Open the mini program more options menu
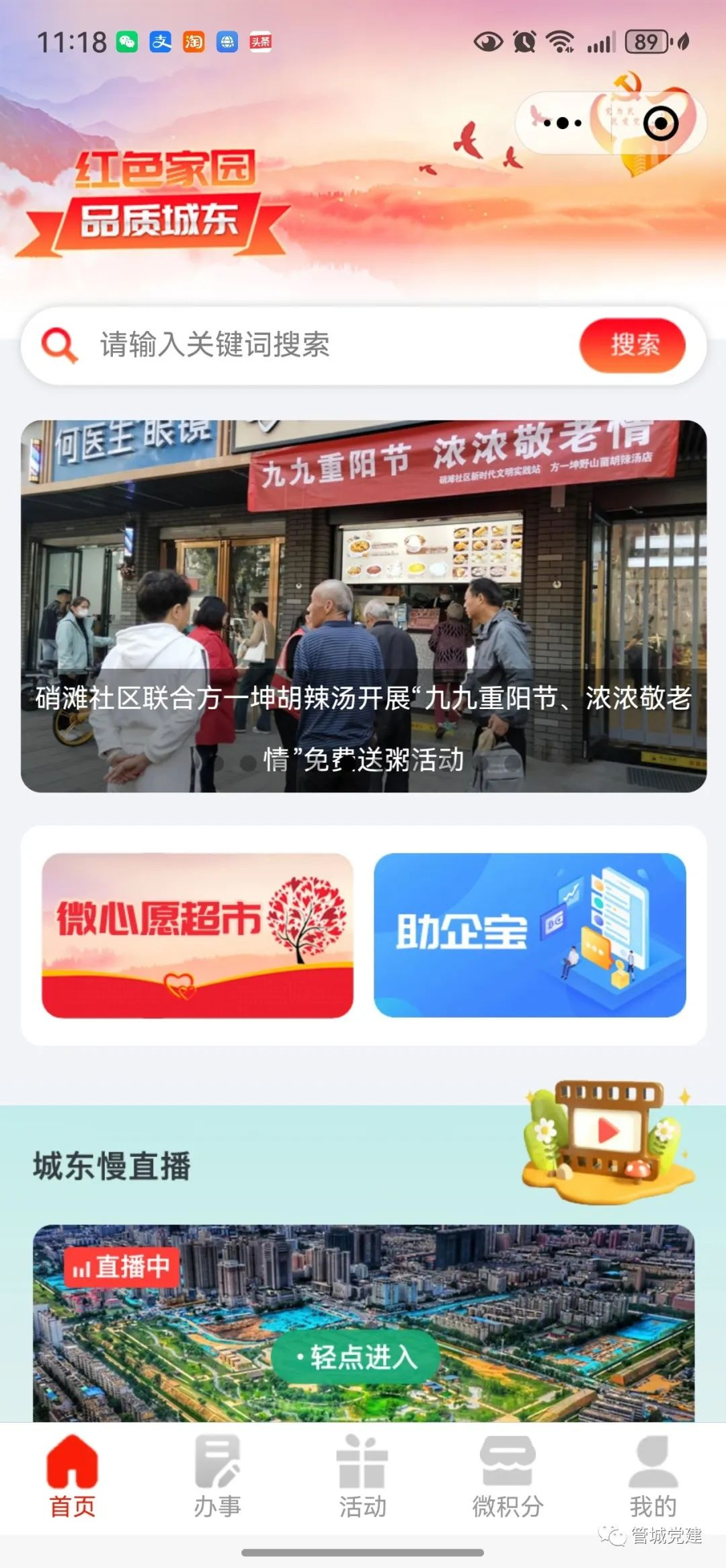Image resolution: width=726 pixels, height=1568 pixels. pyautogui.click(x=562, y=123)
